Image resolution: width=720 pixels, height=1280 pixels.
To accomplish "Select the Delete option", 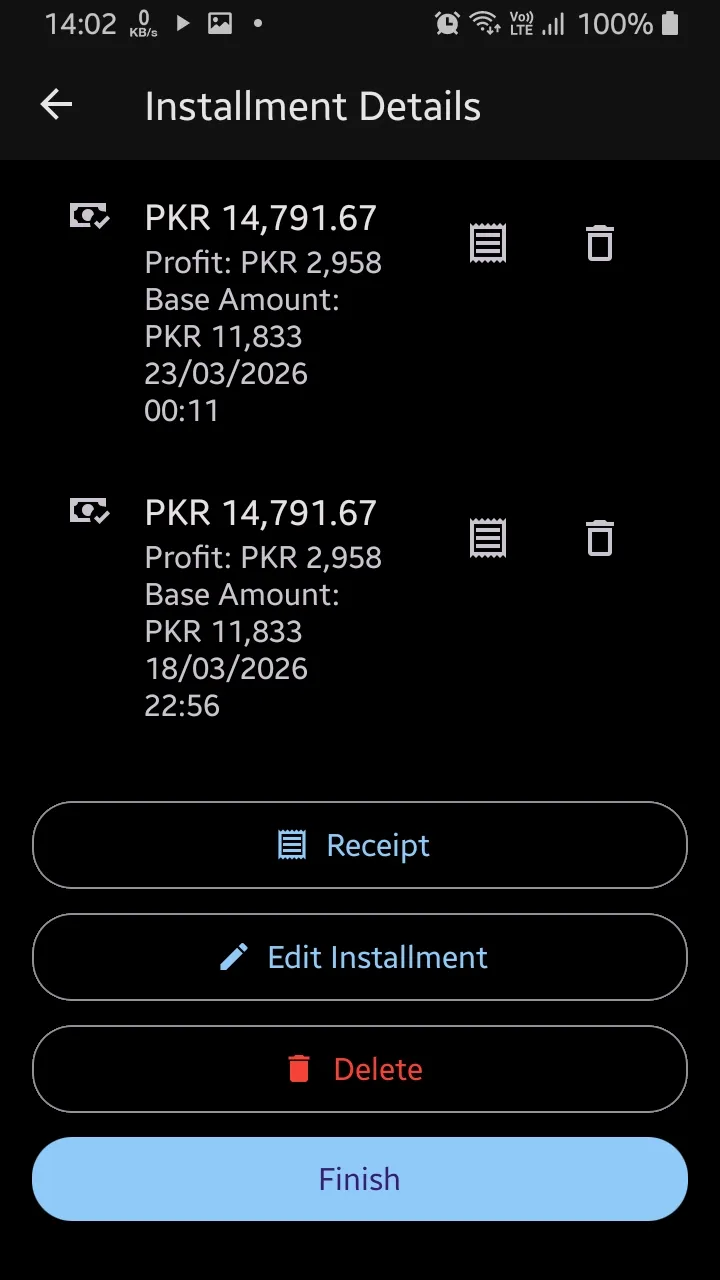I will (360, 1069).
